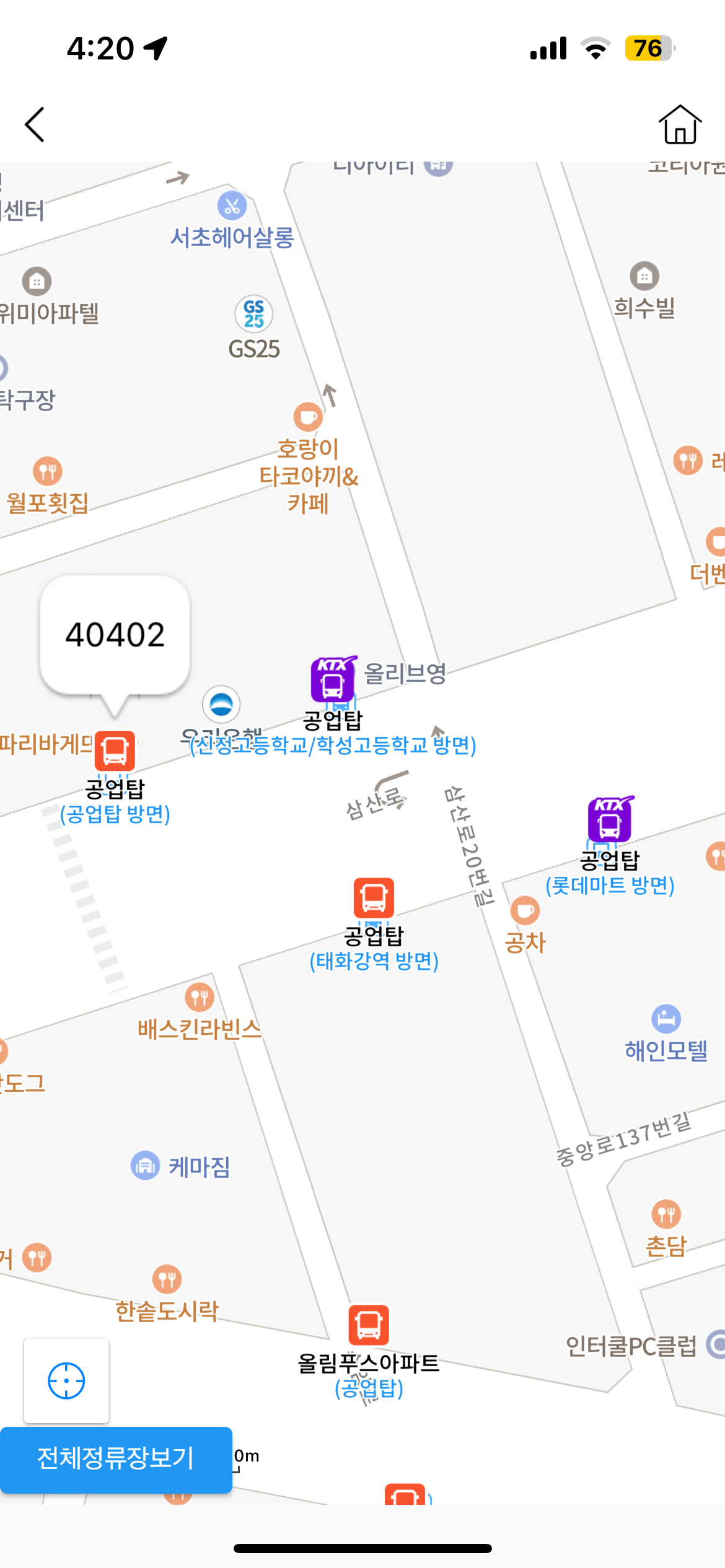Open the home screen icon

(x=680, y=124)
